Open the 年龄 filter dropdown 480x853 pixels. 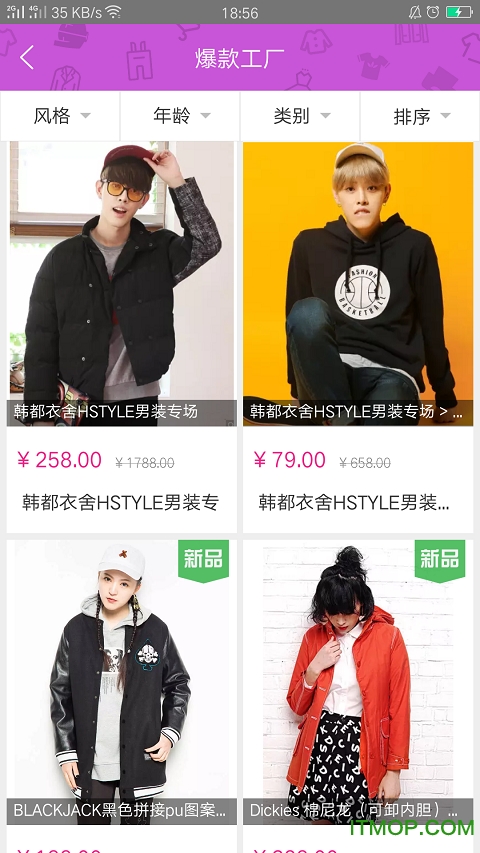[180, 116]
